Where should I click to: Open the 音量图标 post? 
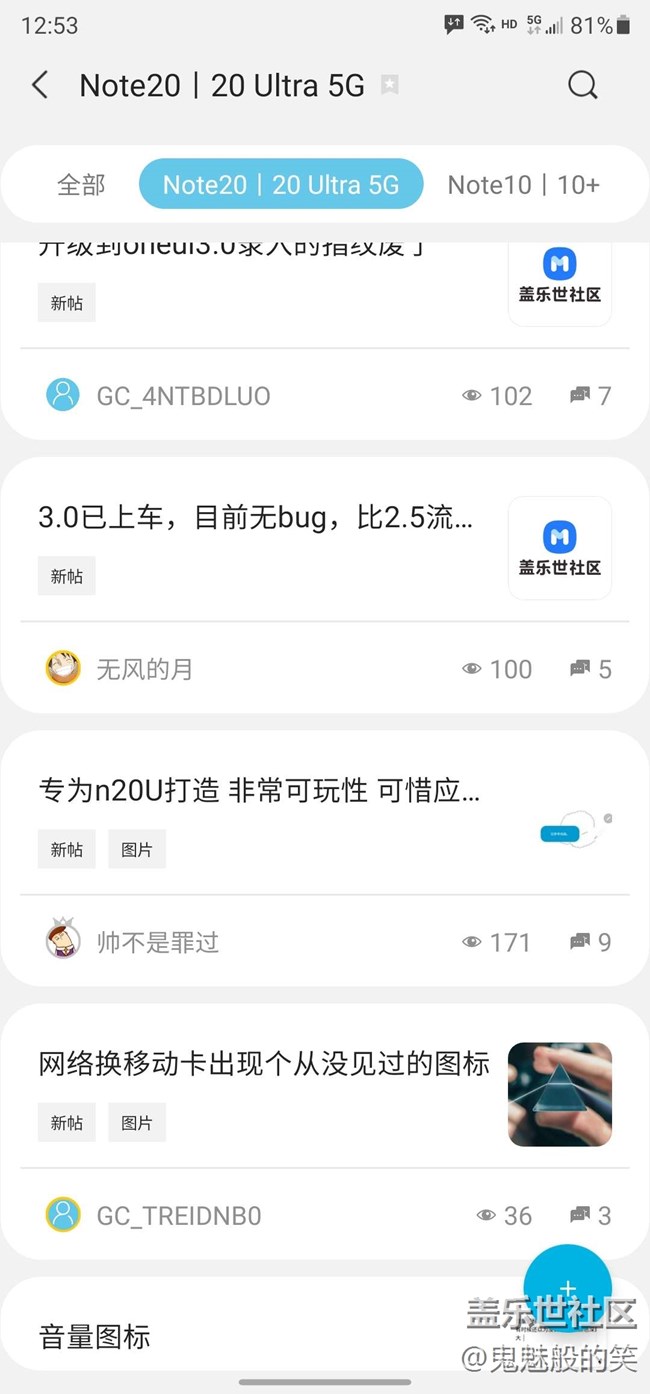click(x=95, y=1336)
